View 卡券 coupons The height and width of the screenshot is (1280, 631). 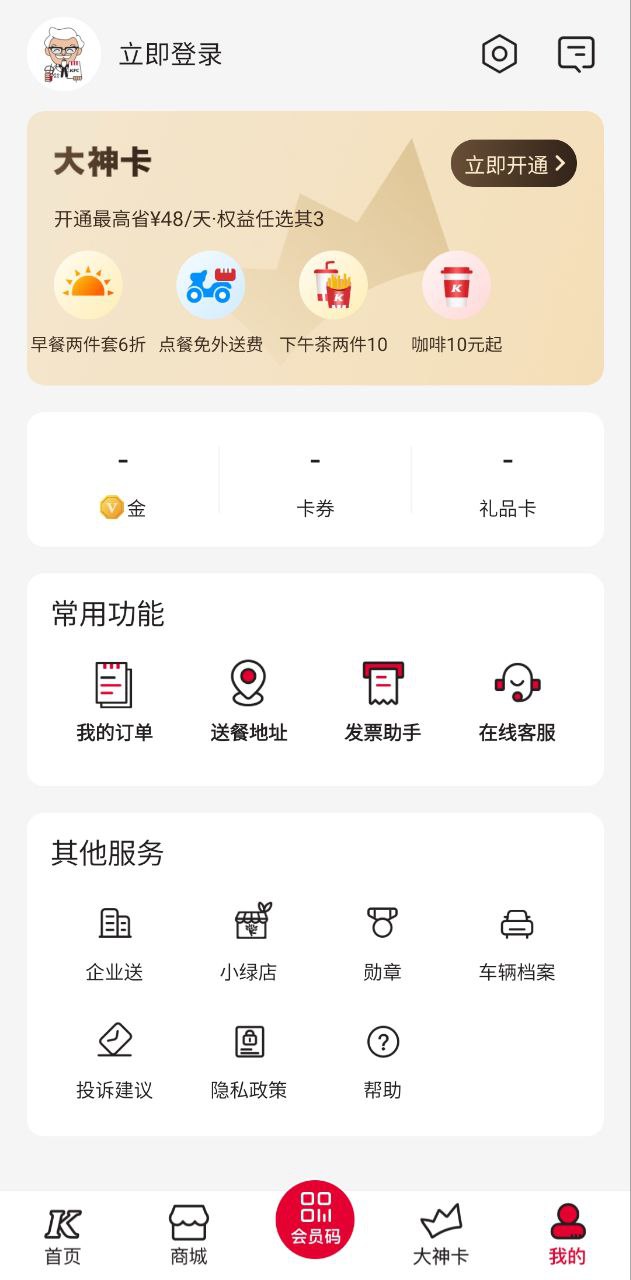point(315,482)
